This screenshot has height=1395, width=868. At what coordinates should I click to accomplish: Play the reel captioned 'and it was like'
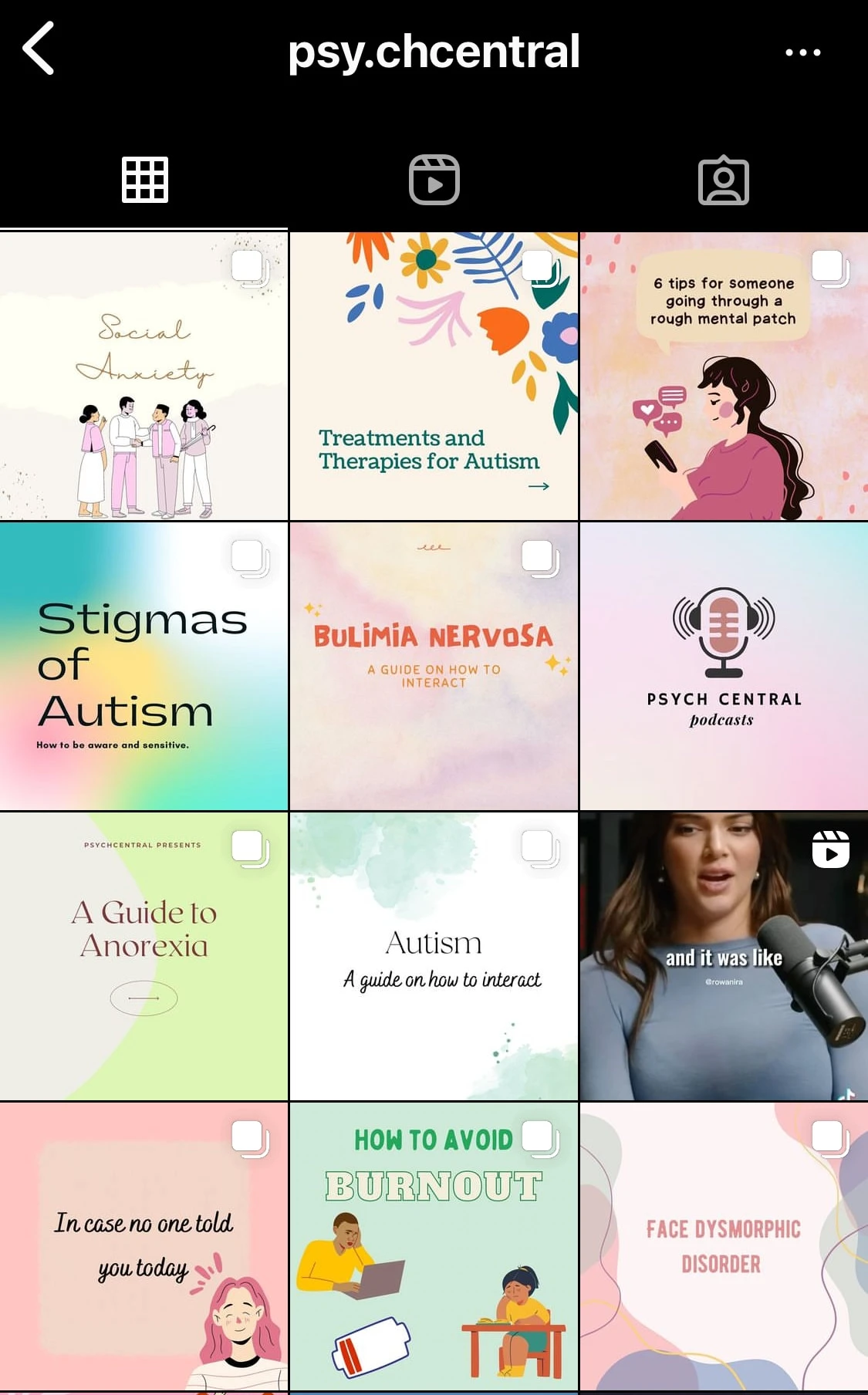click(x=724, y=957)
